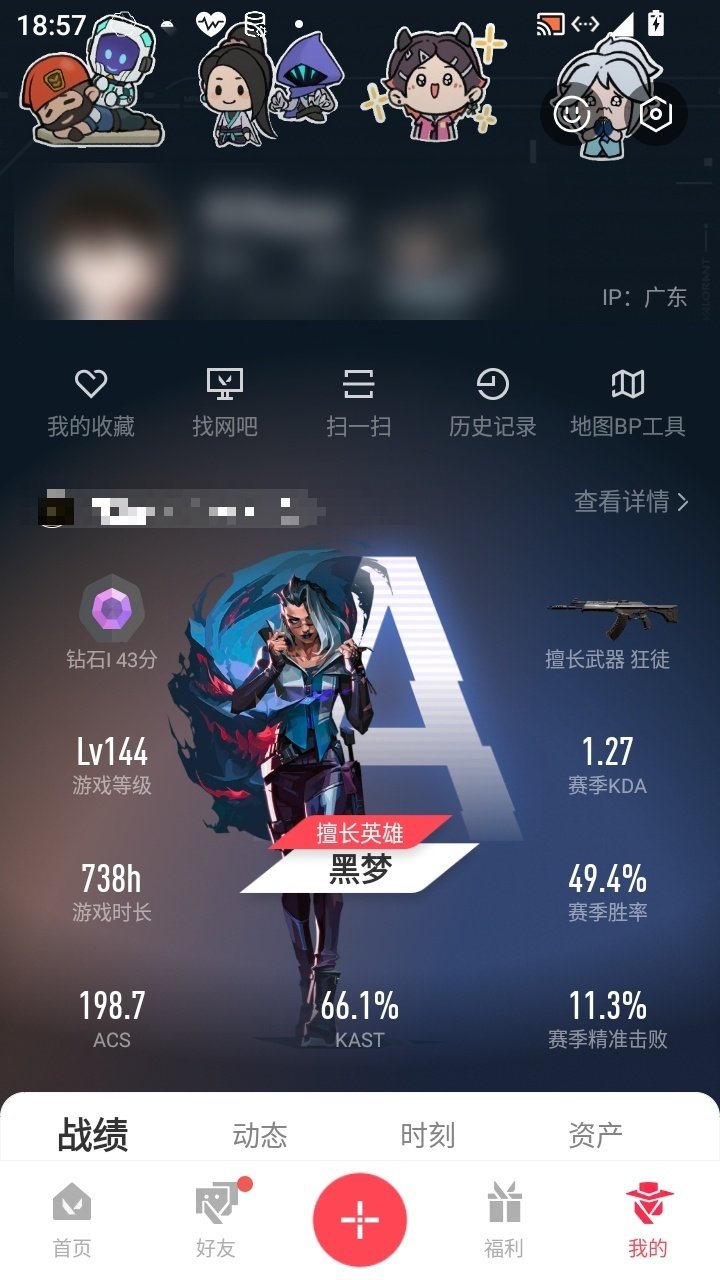
Task: Switch to the 动态 tab
Action: 260,1135
